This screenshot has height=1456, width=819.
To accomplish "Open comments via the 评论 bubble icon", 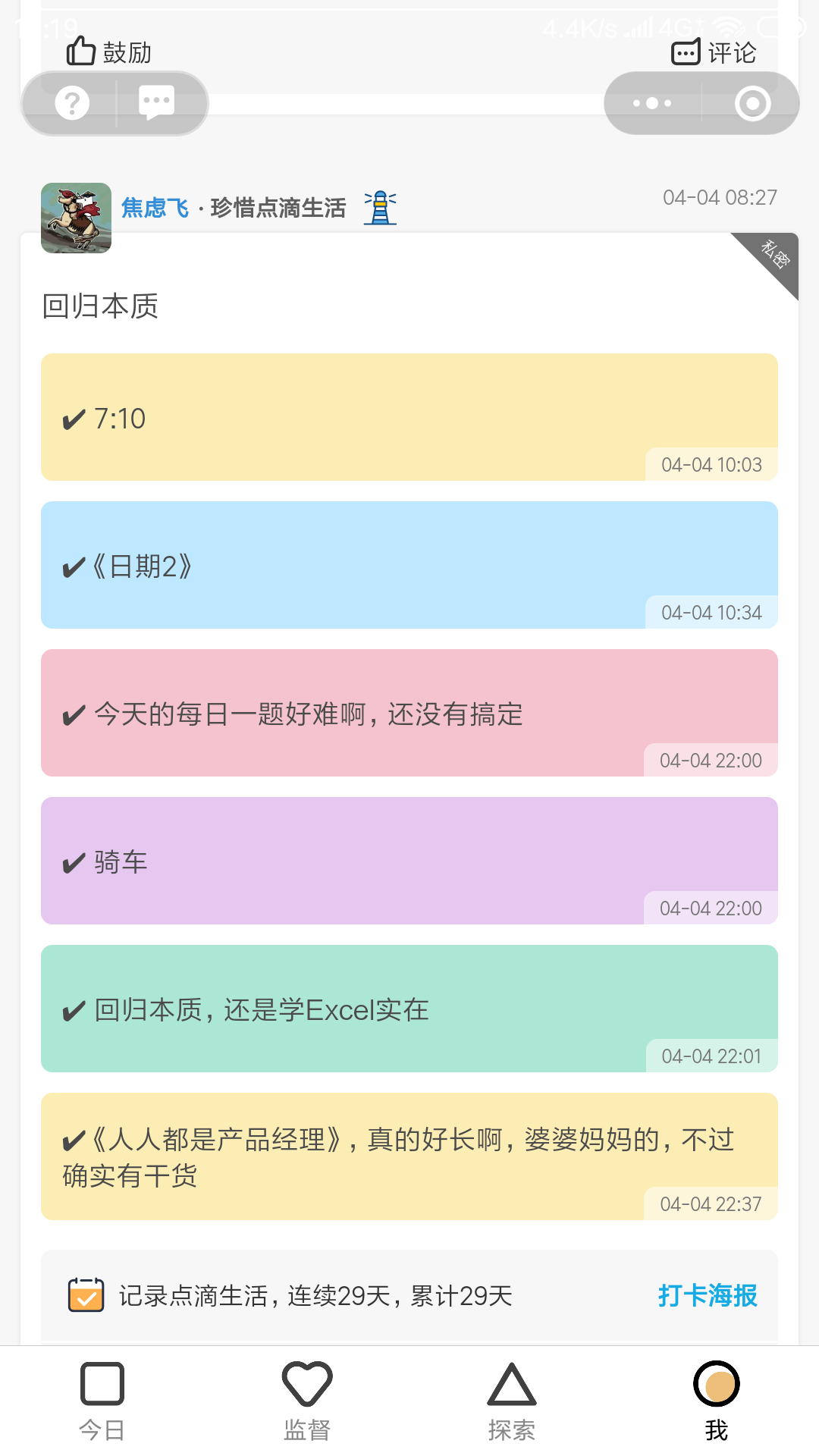I will click(685, 51).
